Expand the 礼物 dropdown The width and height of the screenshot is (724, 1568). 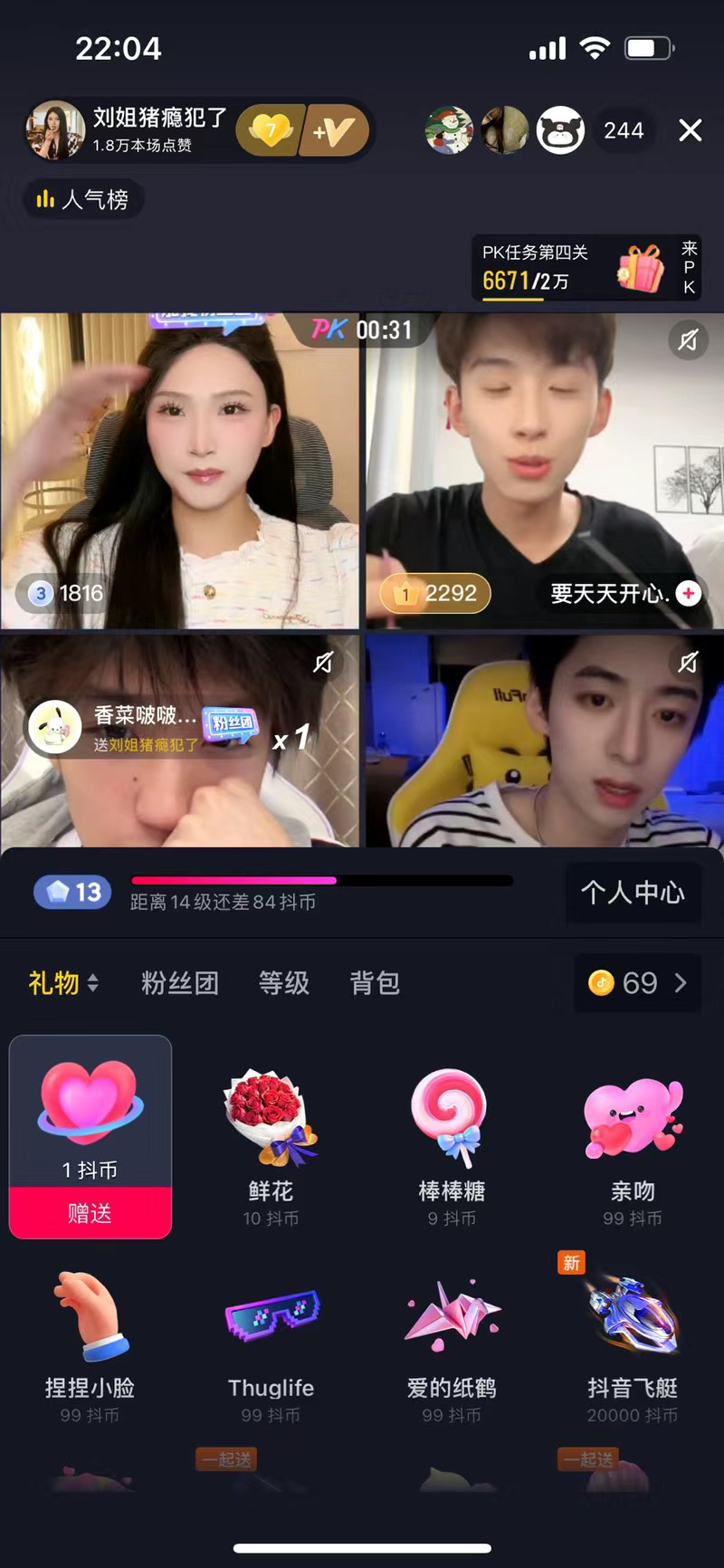[63, 983]
